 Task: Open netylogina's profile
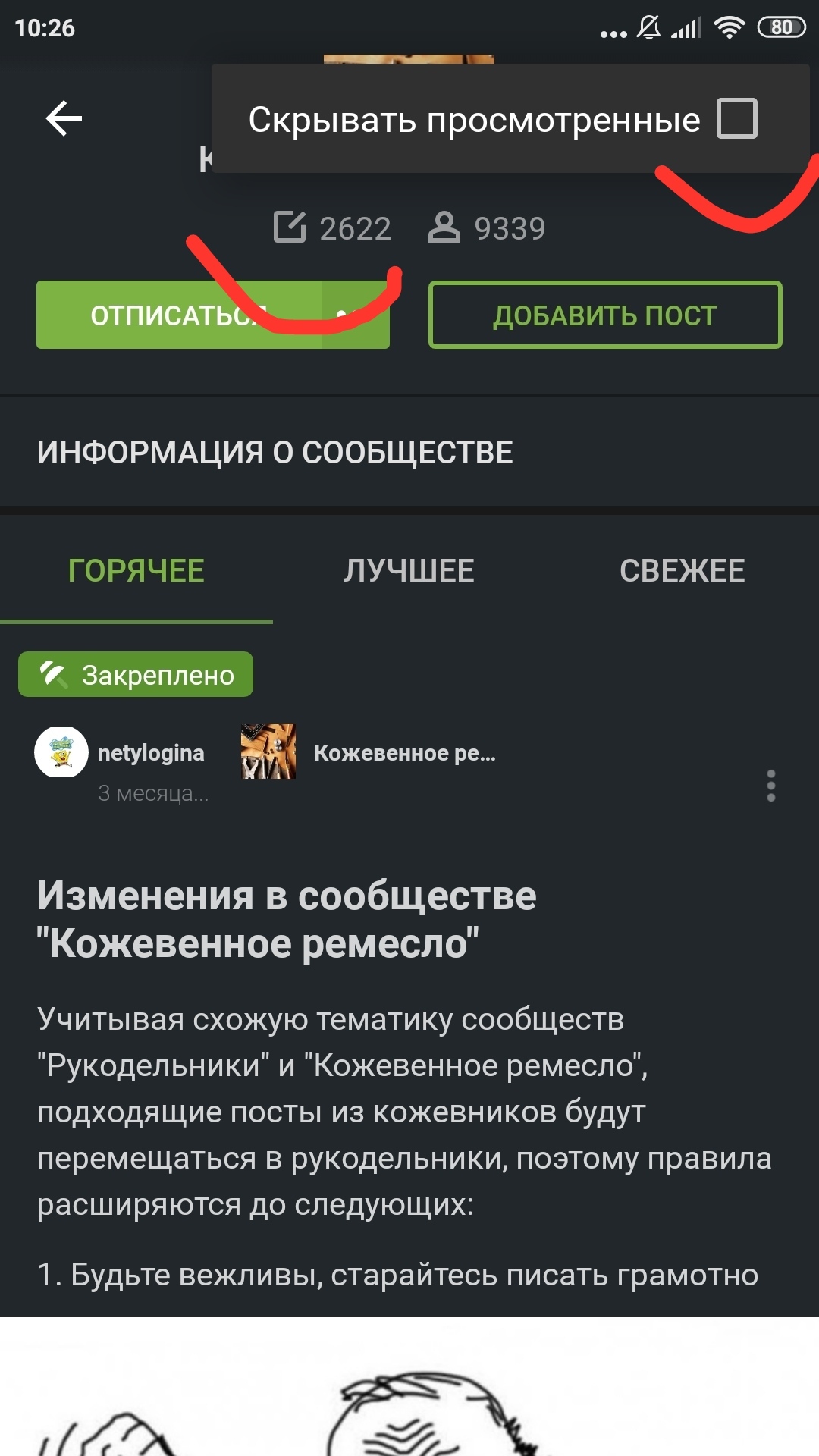click(x=150, y=753)
